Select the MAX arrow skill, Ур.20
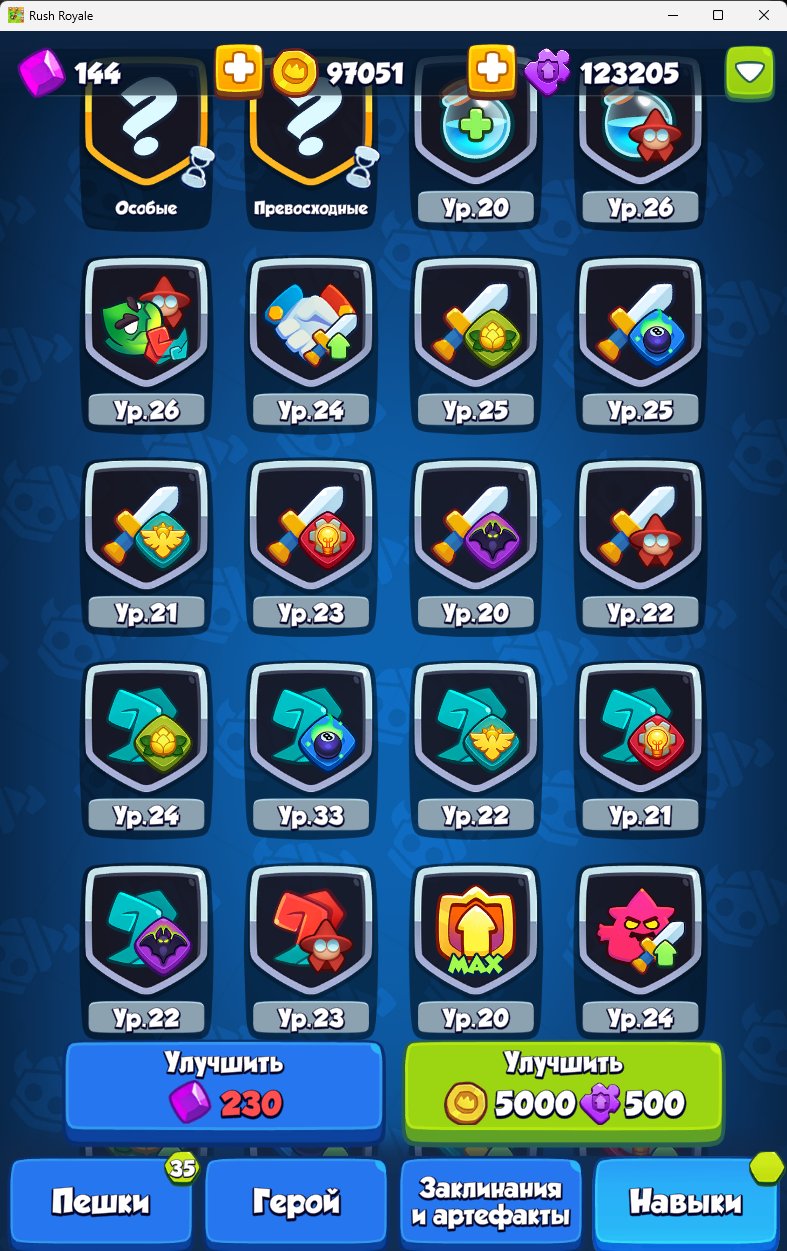This screenshot has width=787, height=1251. [x=475, y=940]
